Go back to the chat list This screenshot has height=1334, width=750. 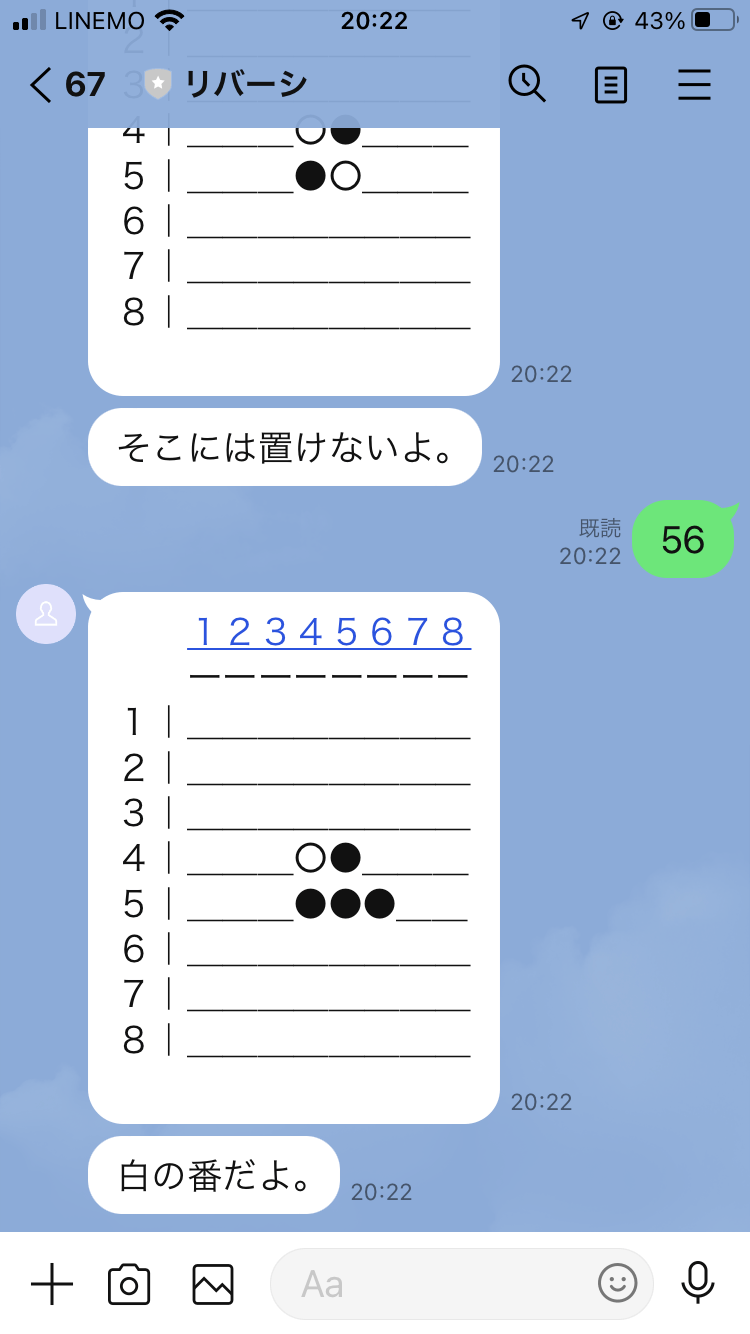click(40, 85)
